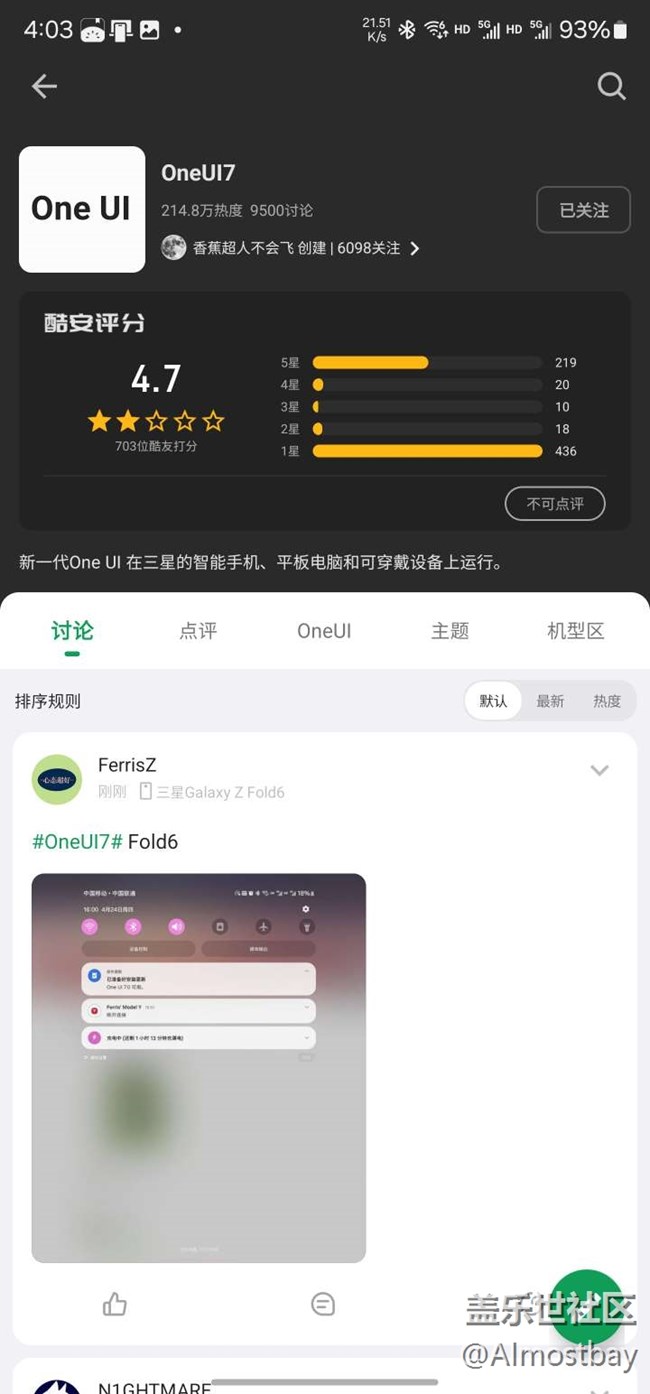Image resolution: width=650 pixels, height=1394 pixels.
Task: Sort posts by 最新
Action: tap(550, 701)
